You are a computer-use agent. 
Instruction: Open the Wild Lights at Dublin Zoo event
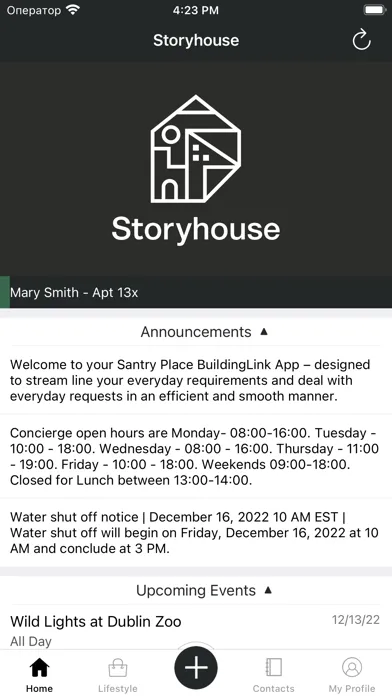click(x=196, y=629)
